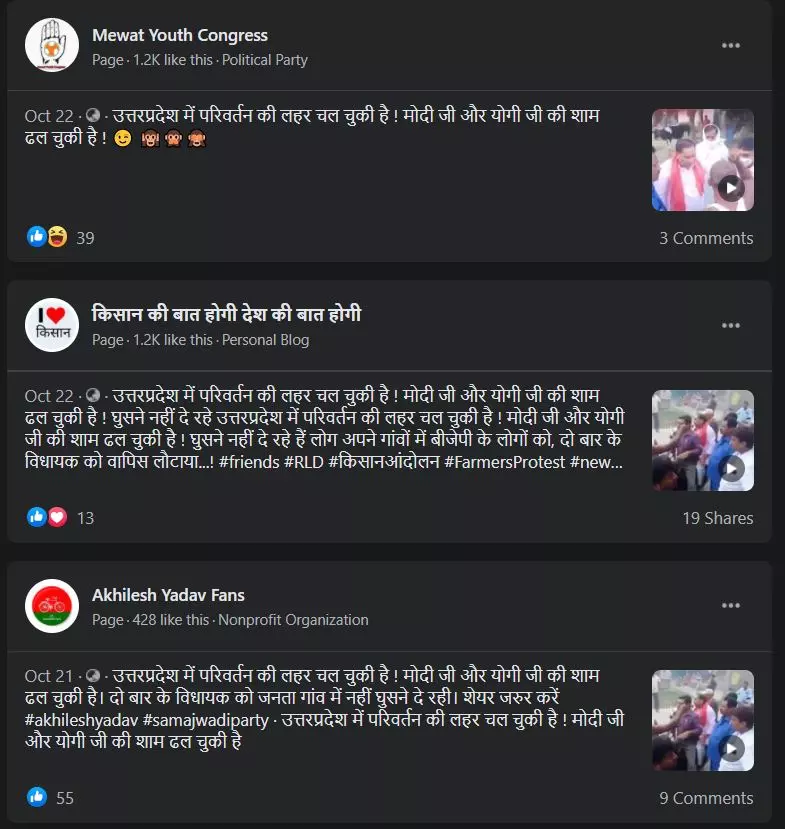This screenshot has height=829, width=785.
Task: See the 55 likes on Akhilesh Yadav Fans post
Action: coord(50,798)
